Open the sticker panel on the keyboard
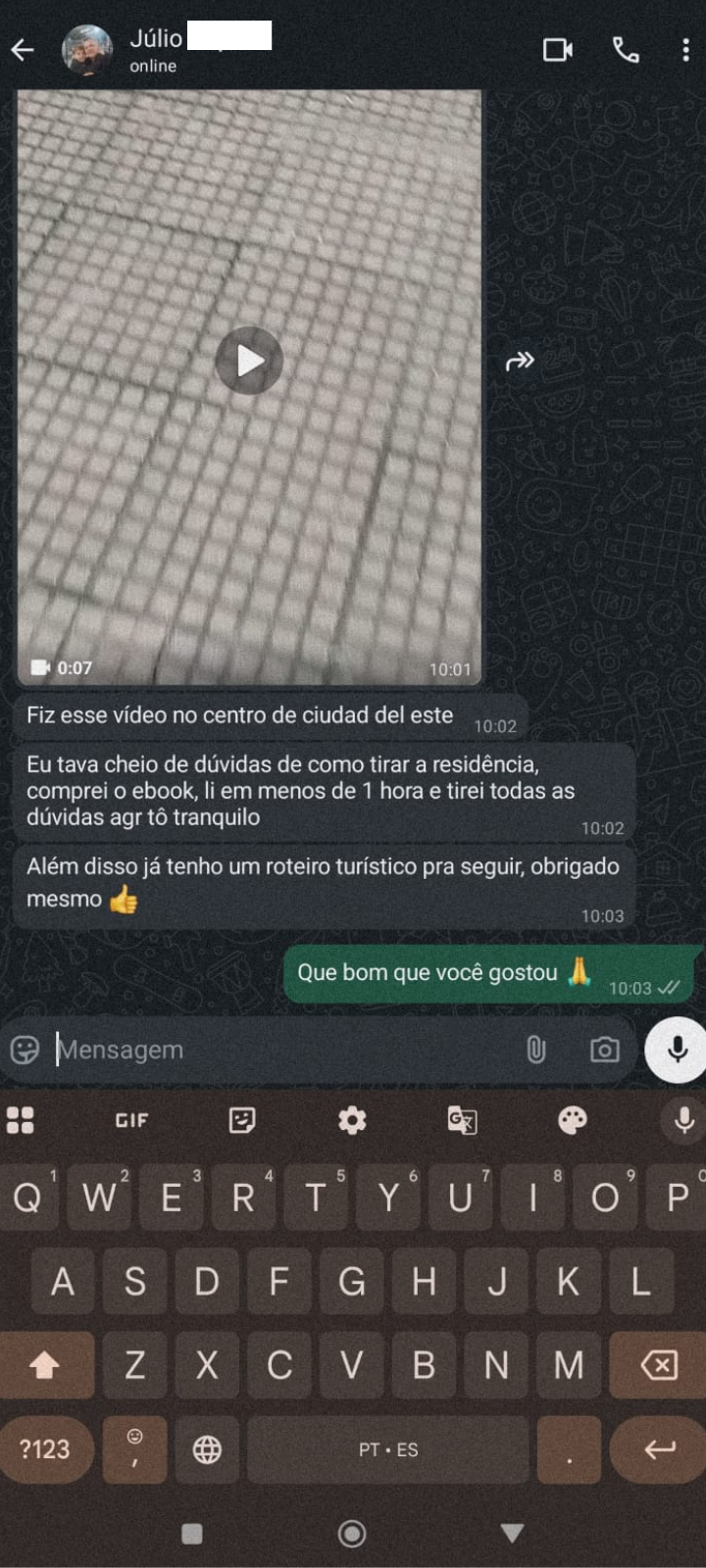 [x=243, y=1119]
